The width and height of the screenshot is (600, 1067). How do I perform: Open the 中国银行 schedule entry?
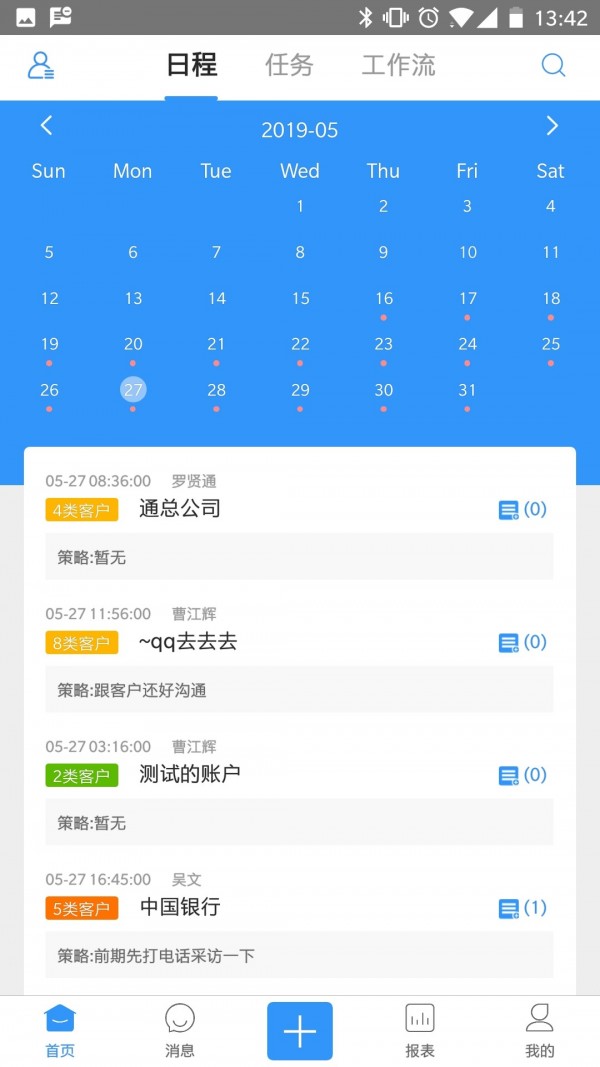pos(180,908)
